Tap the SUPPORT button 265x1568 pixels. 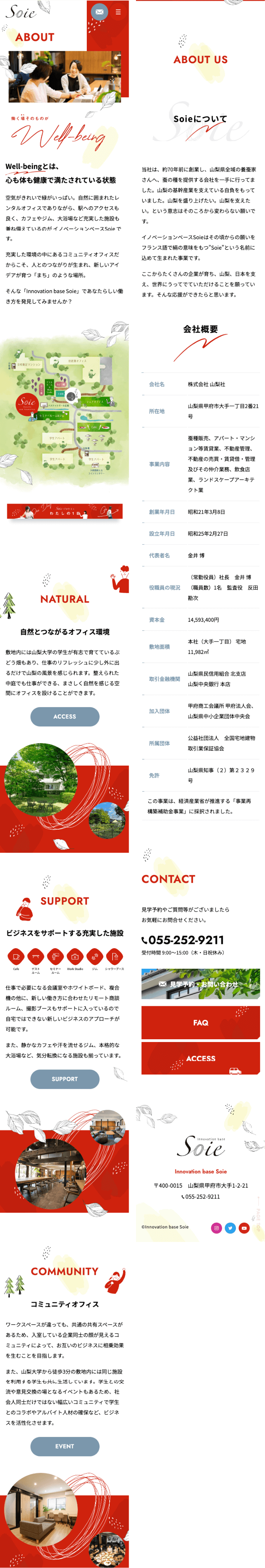pos(64,1079)
